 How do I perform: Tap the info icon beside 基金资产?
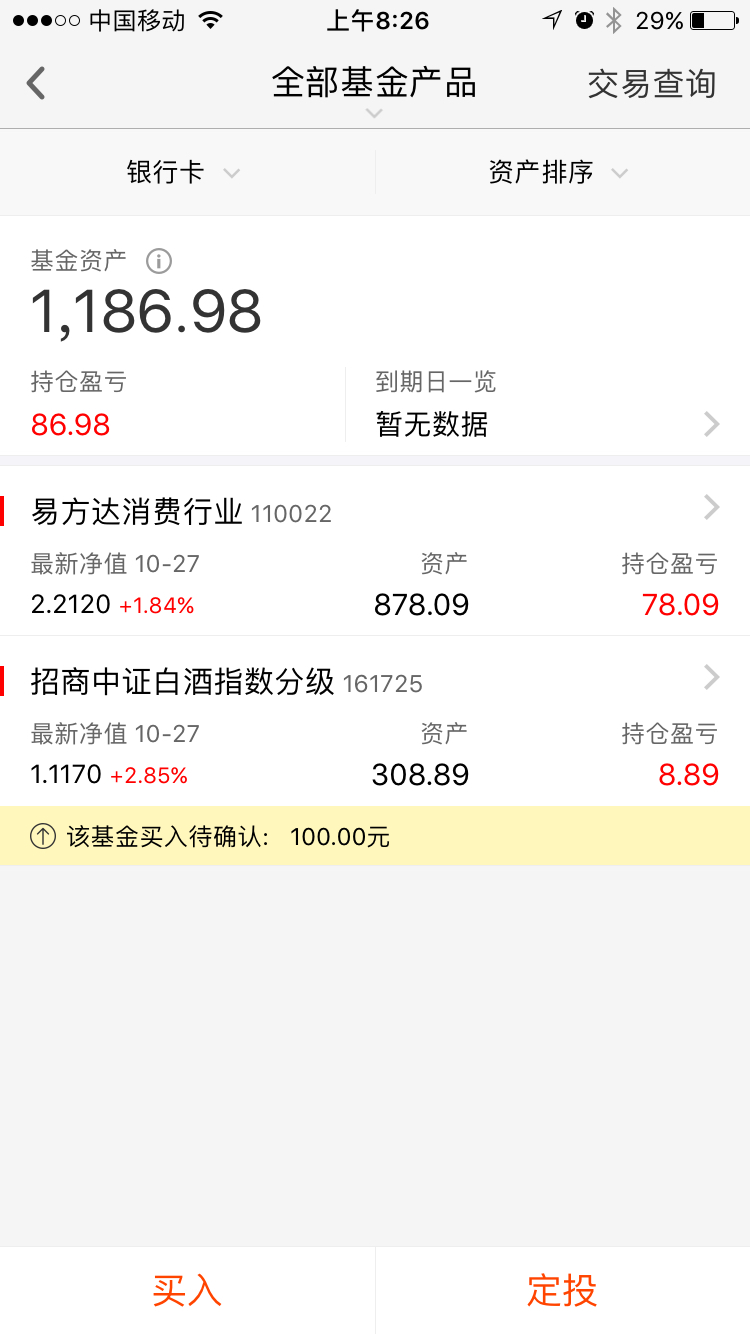pyautogui.click(x=159, y=261)
